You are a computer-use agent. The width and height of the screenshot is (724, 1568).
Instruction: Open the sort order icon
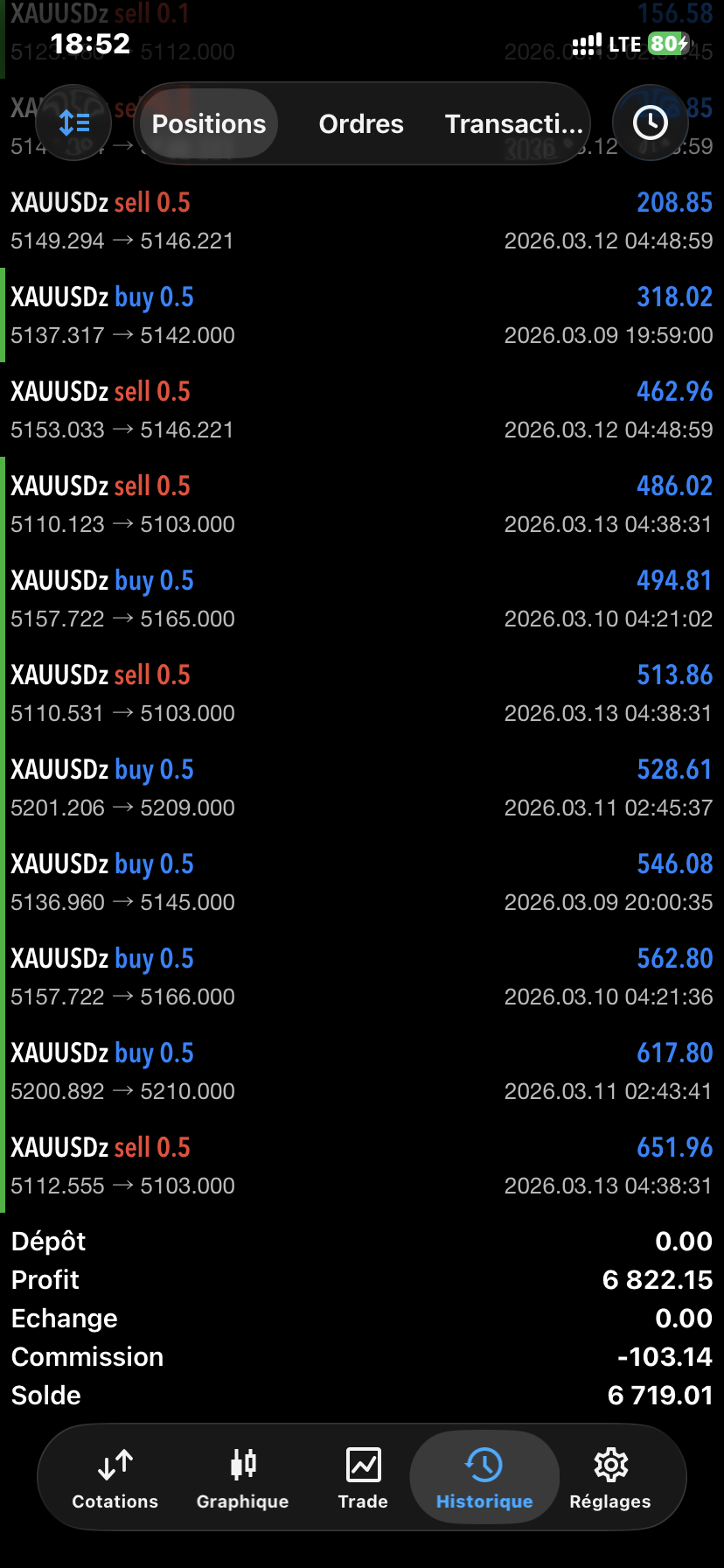73,123
